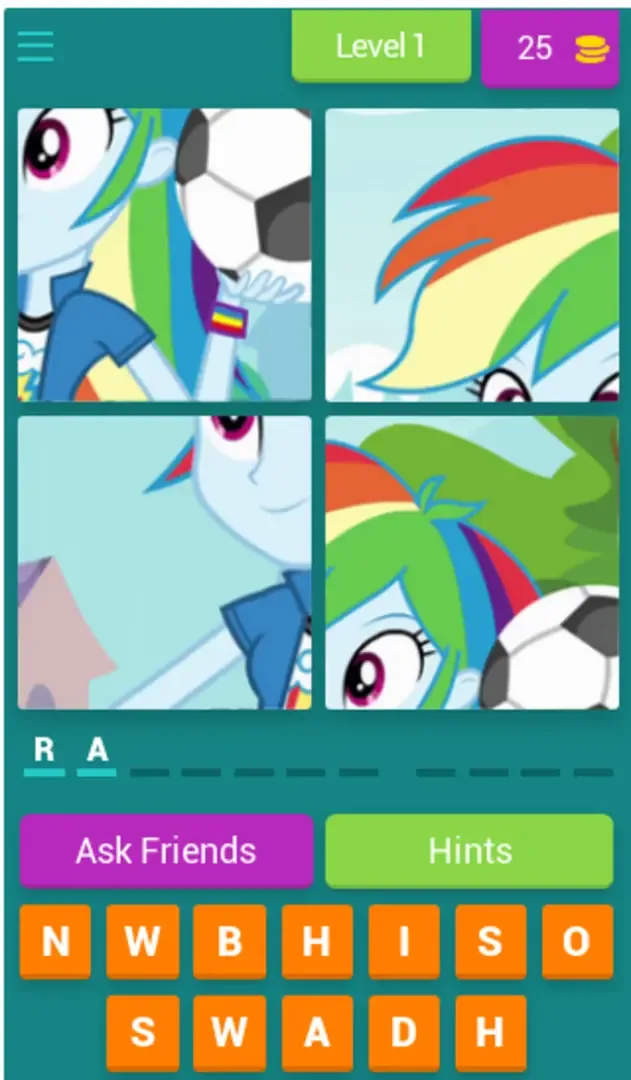This screenshot has height=1080, width=631.
Task: Tap the letter O tile
Action: click(577, 941)
